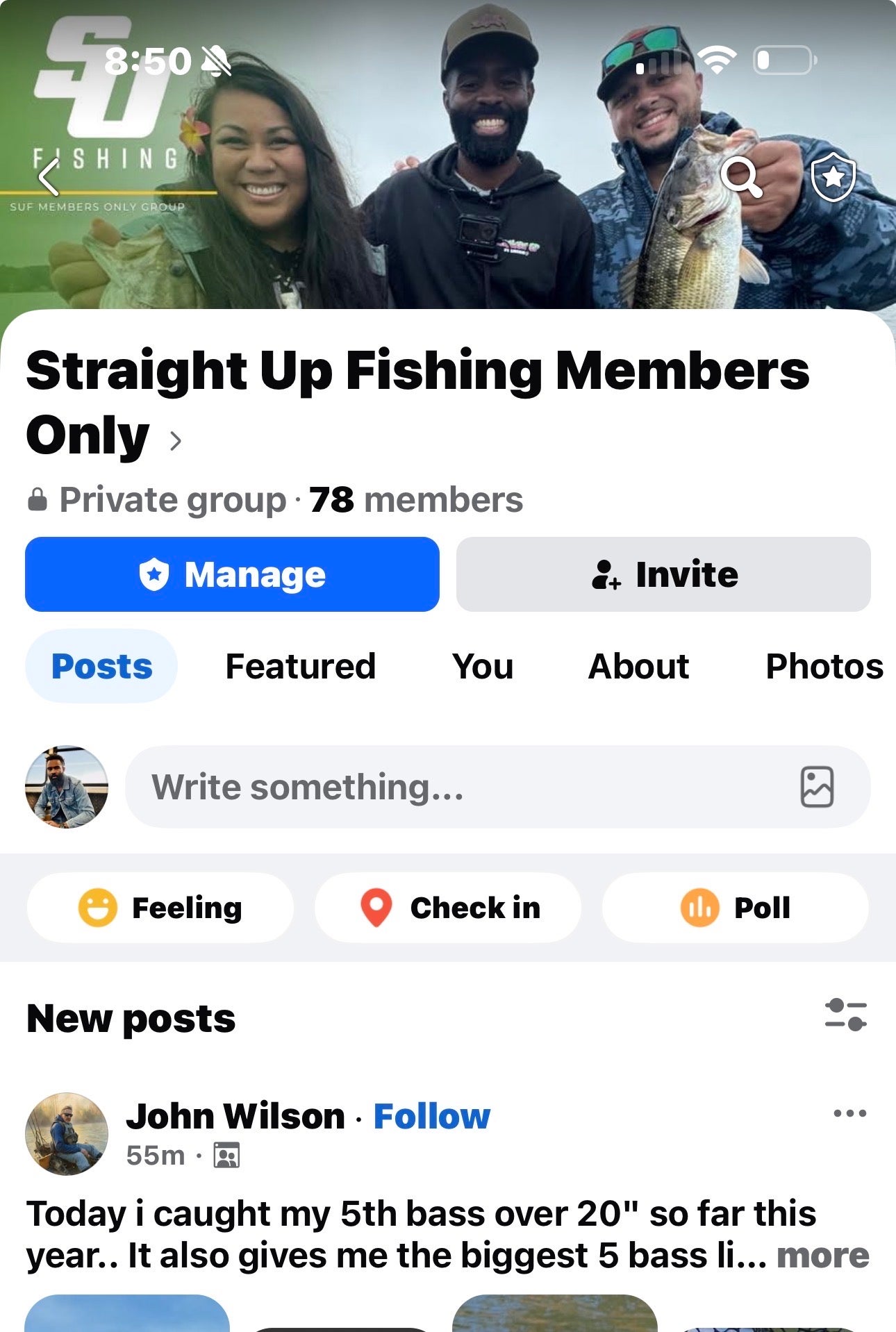This screenshot has height=1332, width=896.
Task: Choose the Check in option
Action: tap(448, 908)
